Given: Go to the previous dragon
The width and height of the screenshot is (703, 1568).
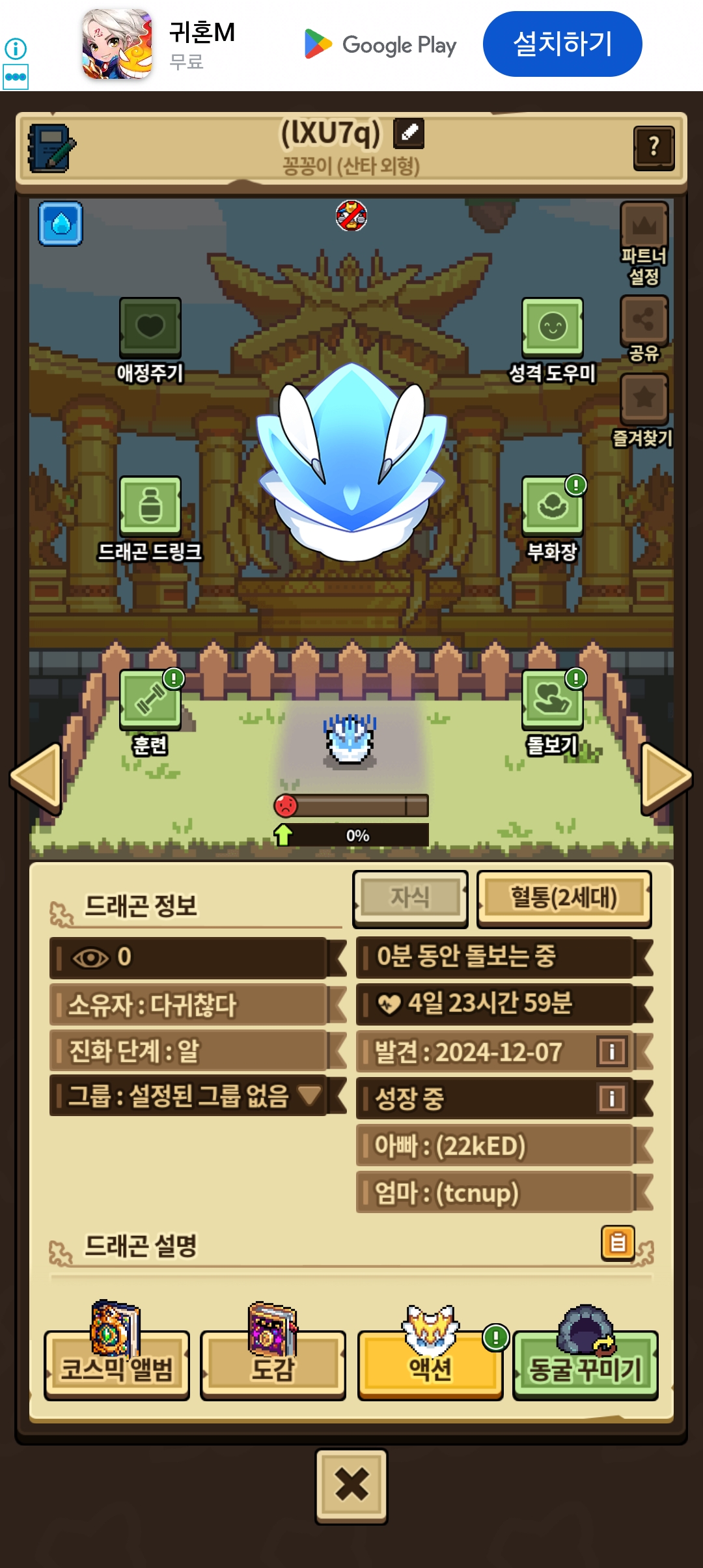Looking at the screenshot, I should tap(36, 777).
